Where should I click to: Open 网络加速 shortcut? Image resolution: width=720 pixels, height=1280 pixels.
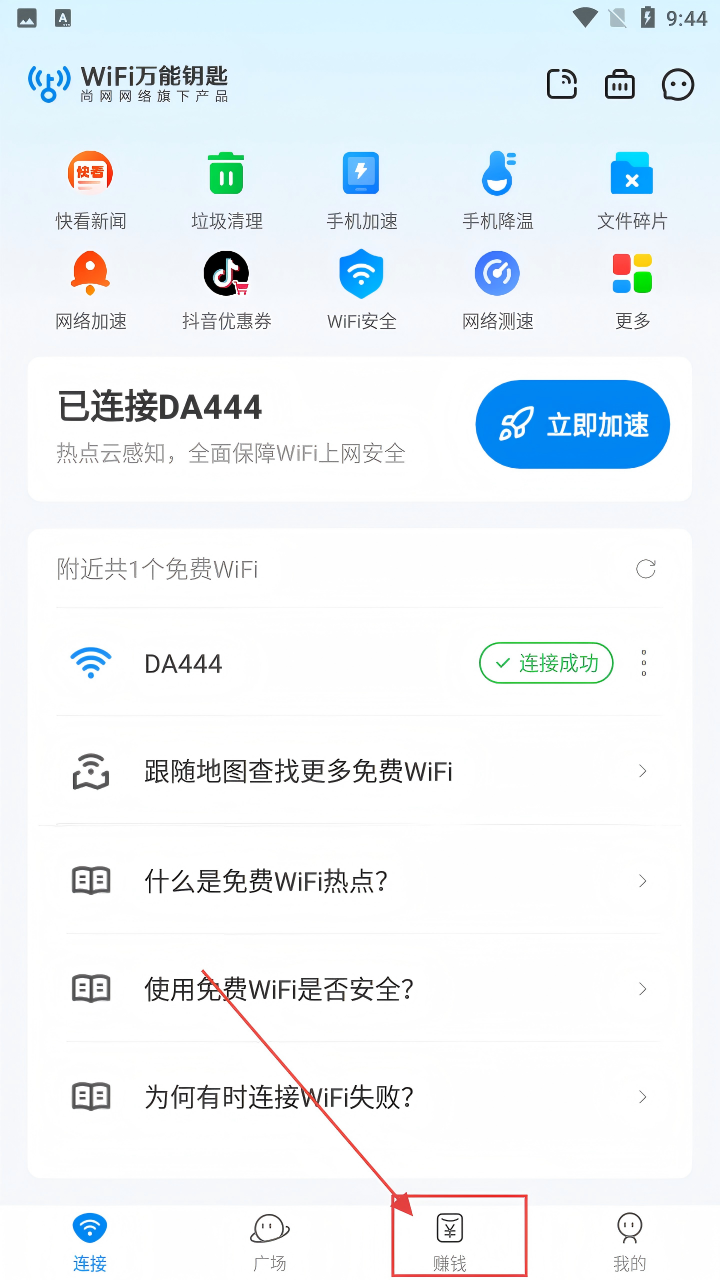(91, 290)
